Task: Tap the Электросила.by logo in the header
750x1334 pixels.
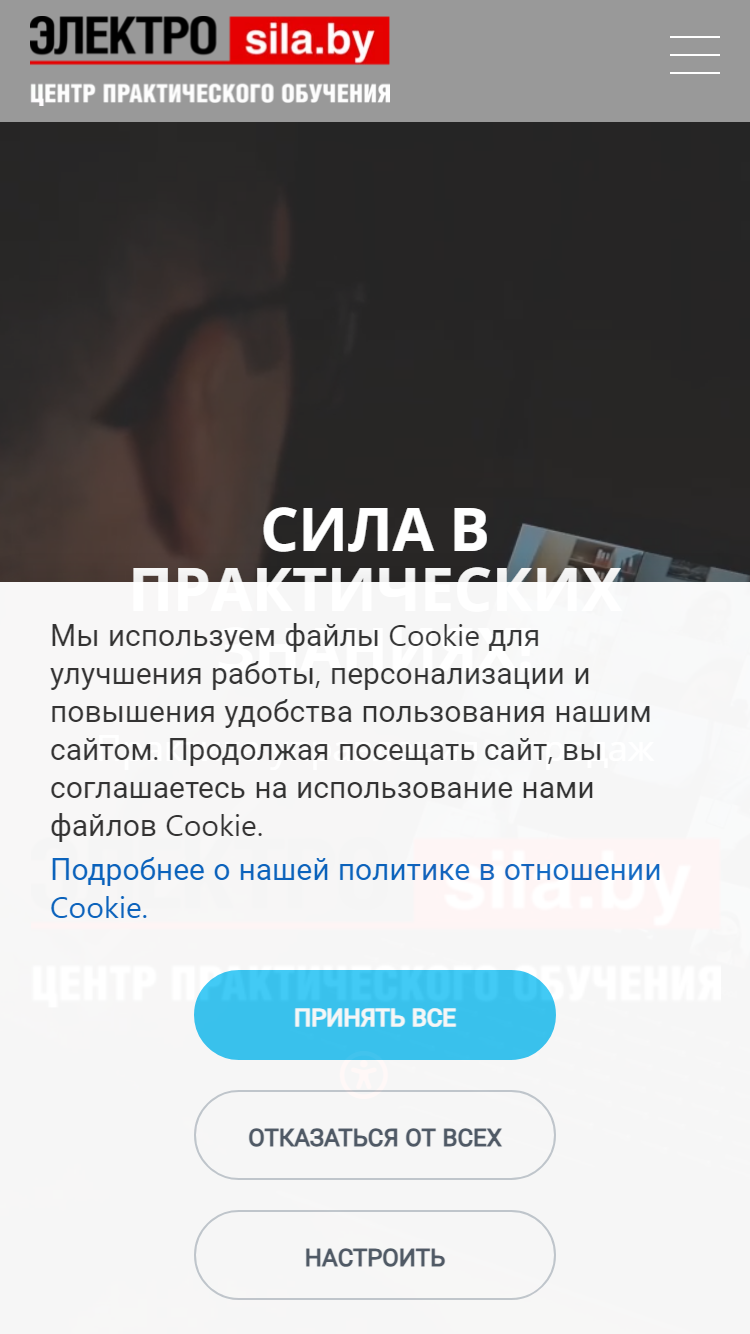Action: tap(210, 60)
